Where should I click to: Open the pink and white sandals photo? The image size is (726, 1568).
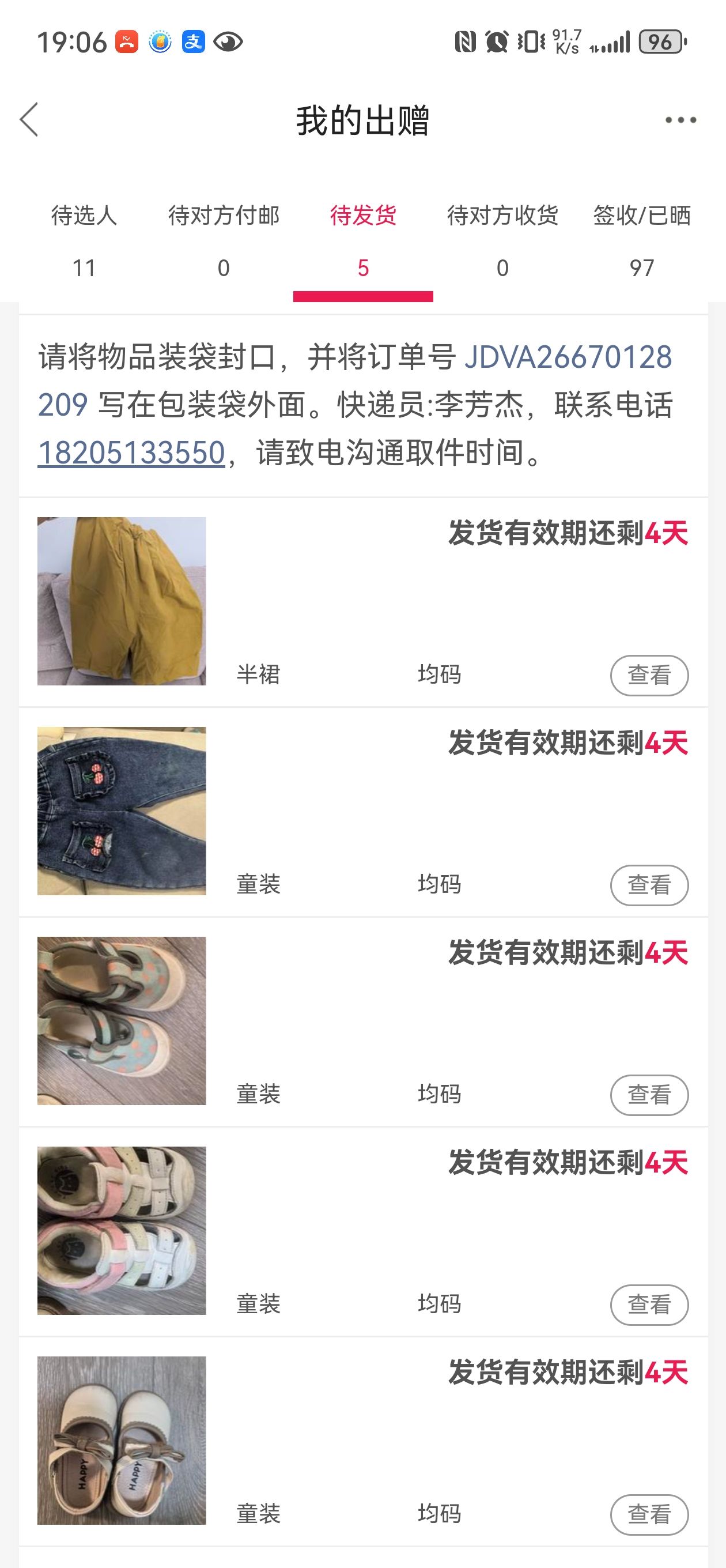pos(122,1231)
